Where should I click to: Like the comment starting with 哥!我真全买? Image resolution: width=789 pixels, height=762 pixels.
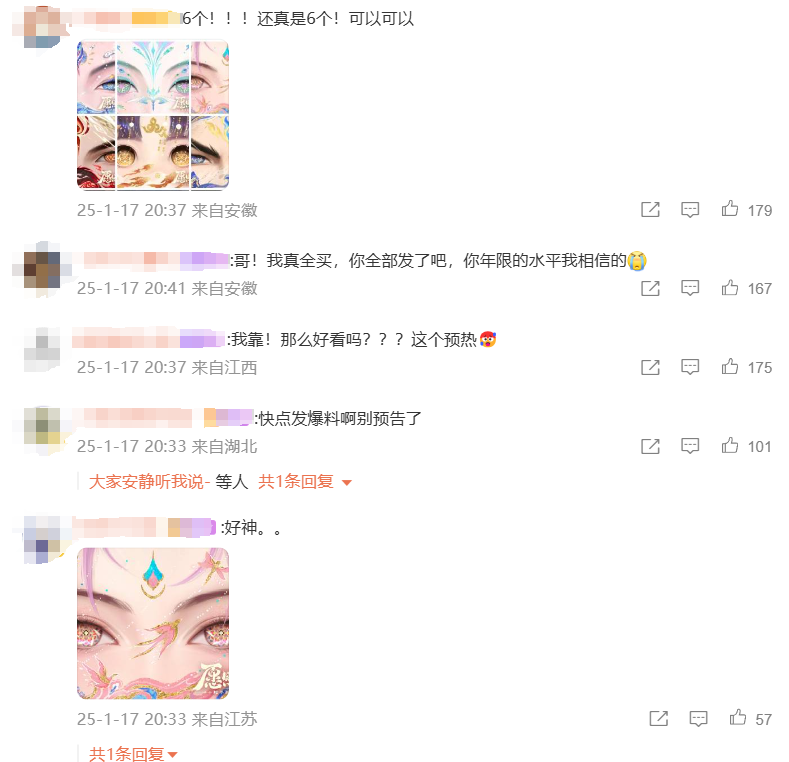[x=730, y=288]
